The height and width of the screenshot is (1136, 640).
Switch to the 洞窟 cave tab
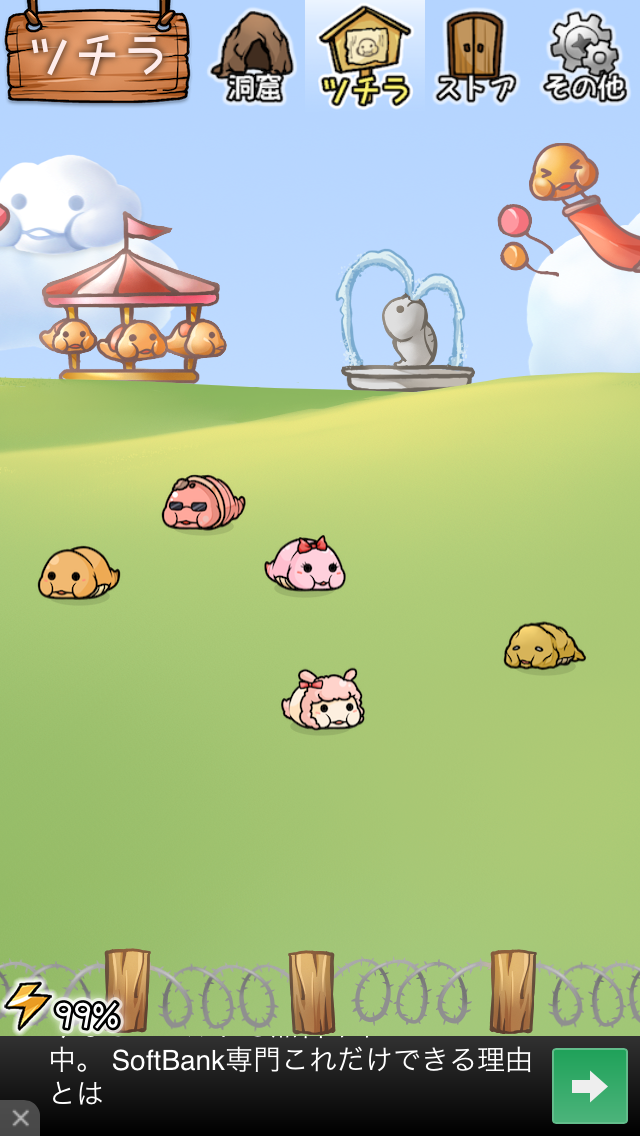tap(253, 55)
